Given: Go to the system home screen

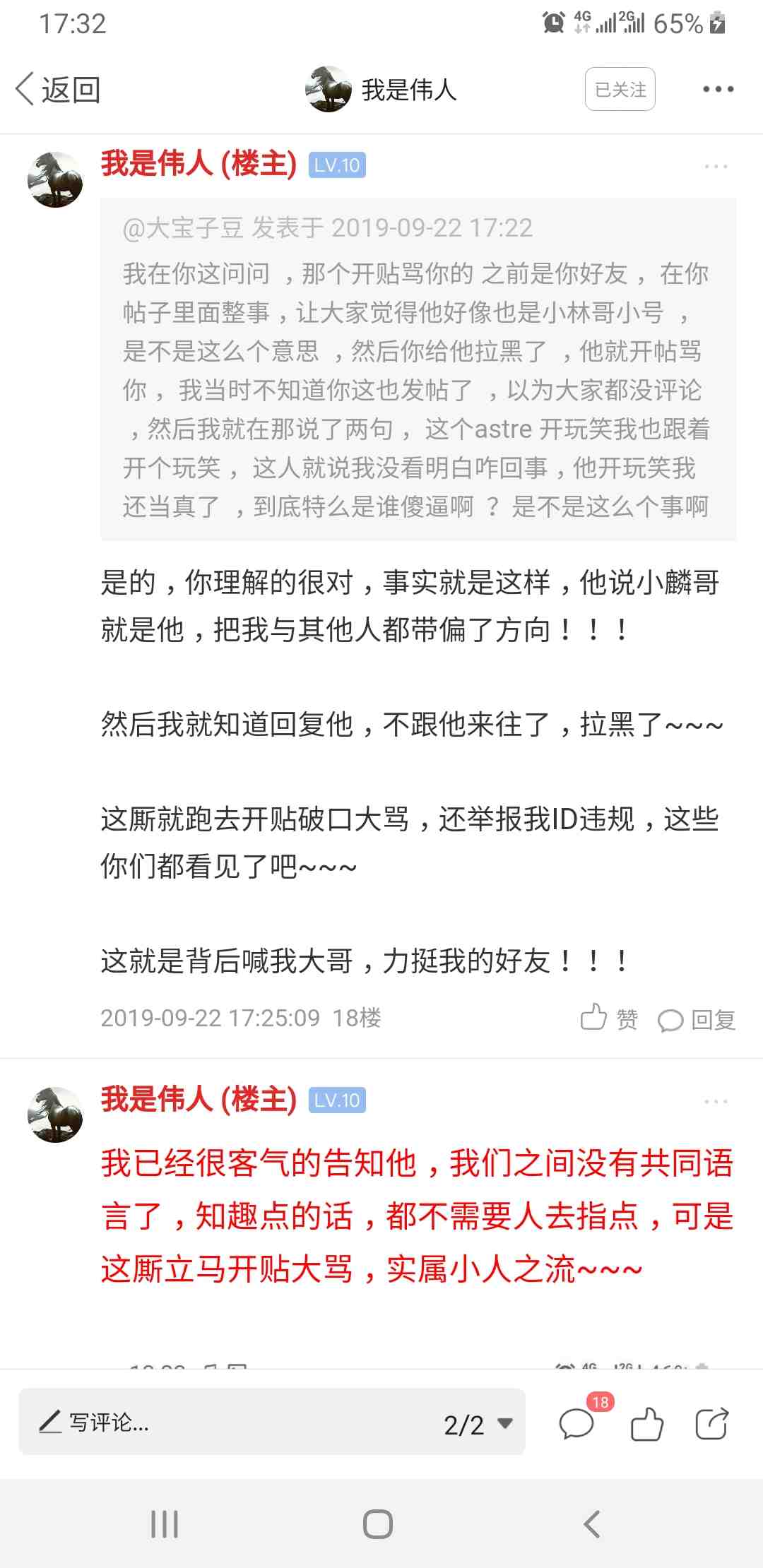Looking at the screenshot, I should coord(378,1524).
